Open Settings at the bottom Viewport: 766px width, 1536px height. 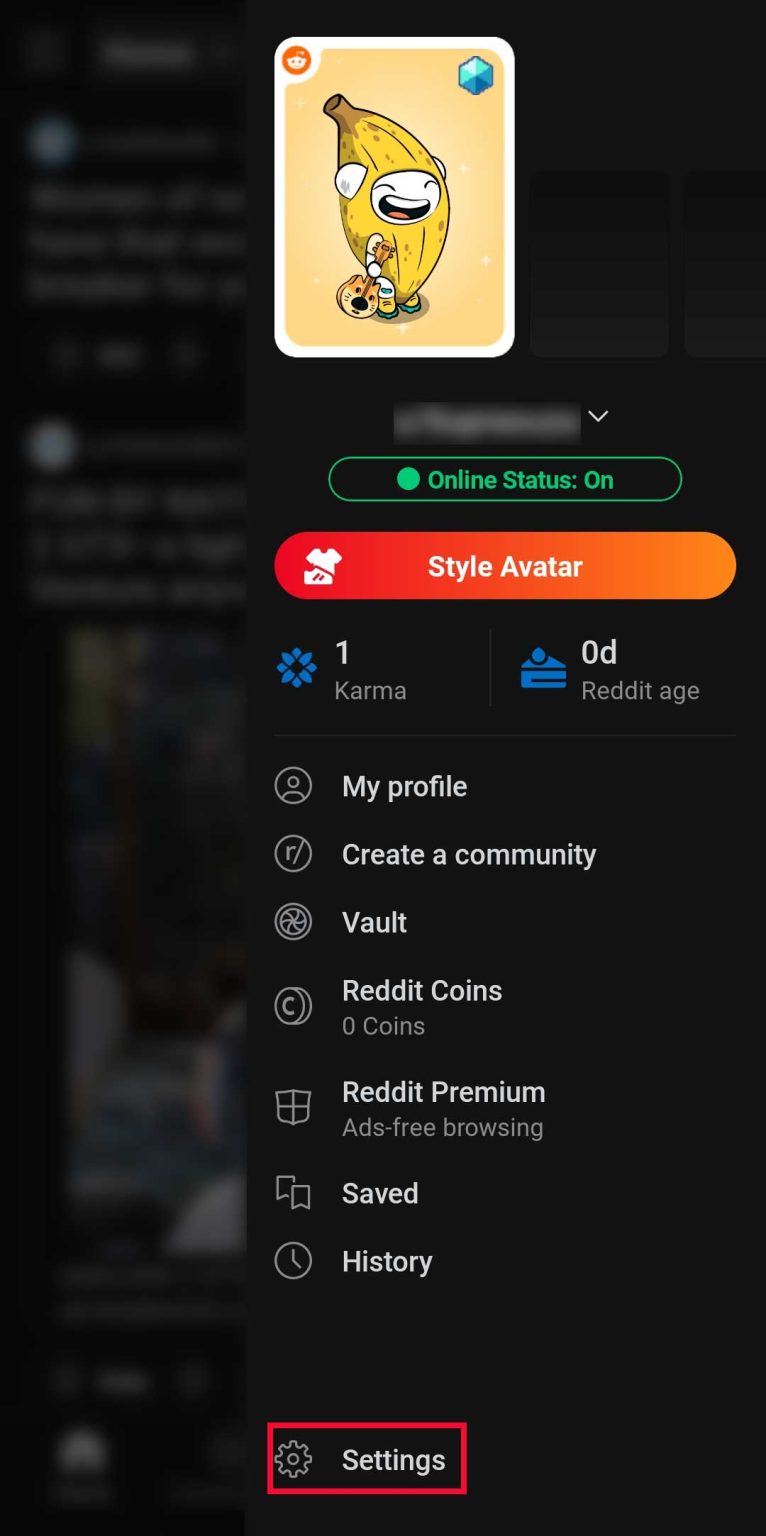pos(365,1459)
